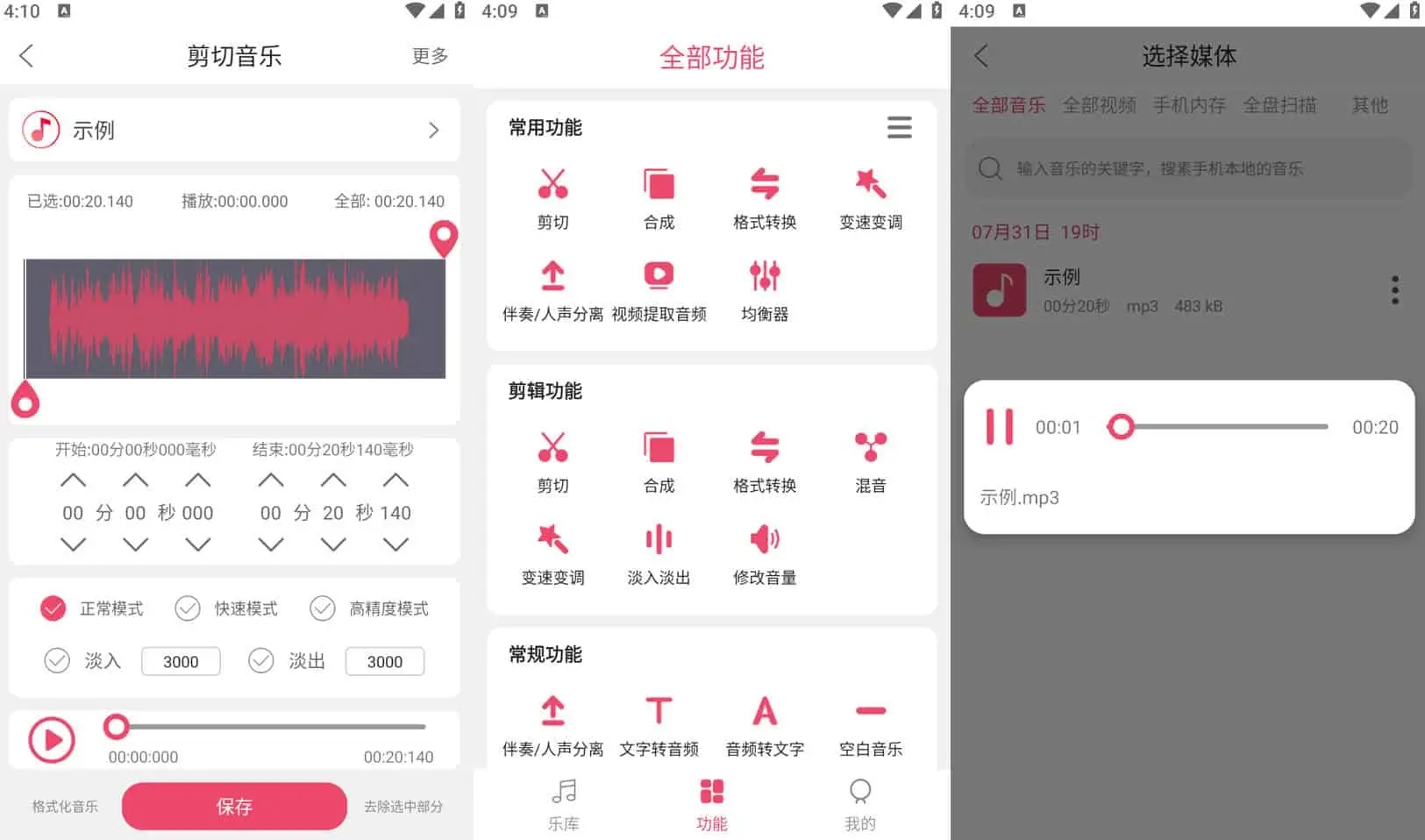Open 更多 on the cut music screen
Viewport: 1425px width, 840px height.
click(430, 56)
